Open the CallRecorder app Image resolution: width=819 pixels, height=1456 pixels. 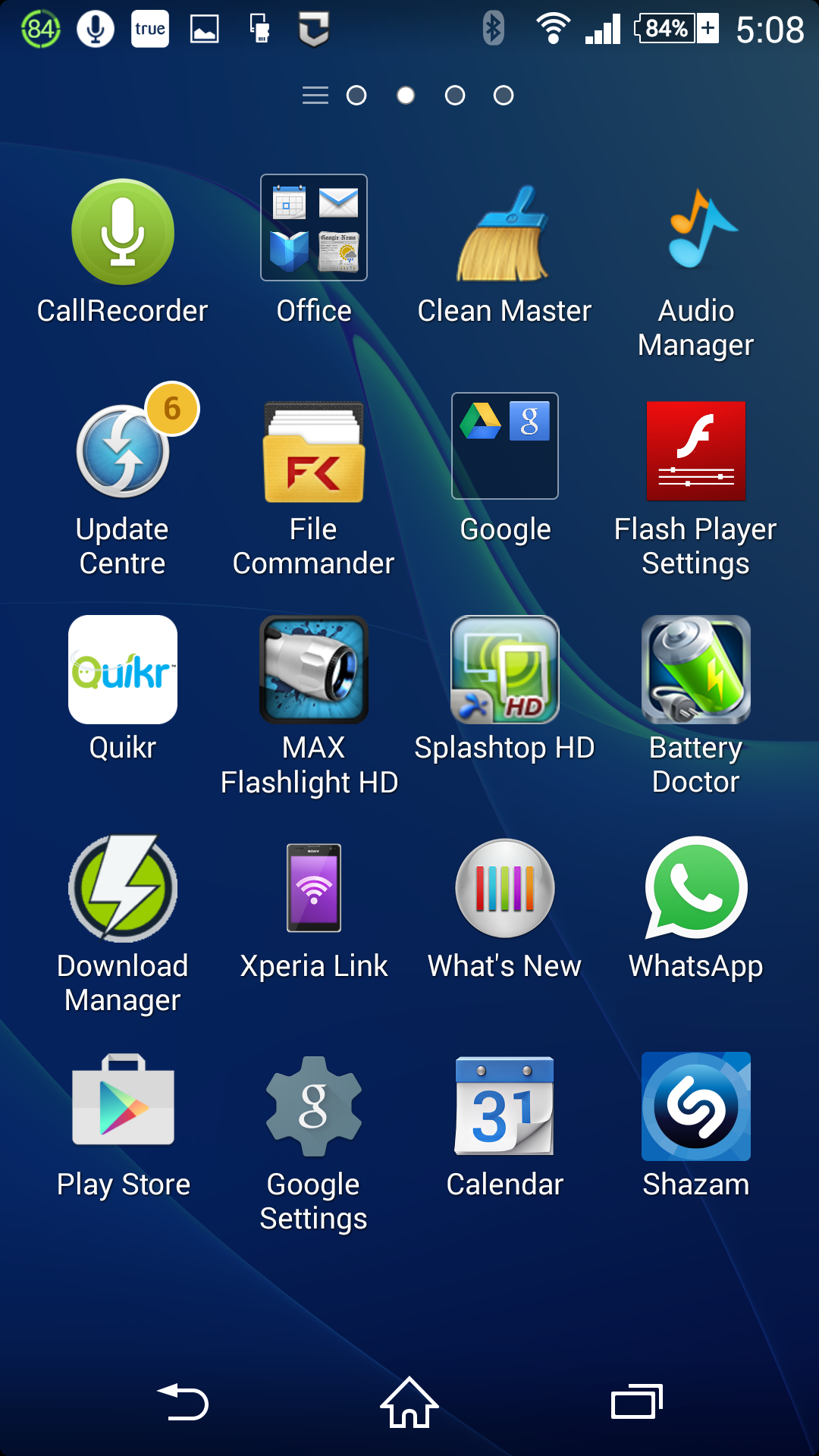pyautogui.click(x=123, y=233)
